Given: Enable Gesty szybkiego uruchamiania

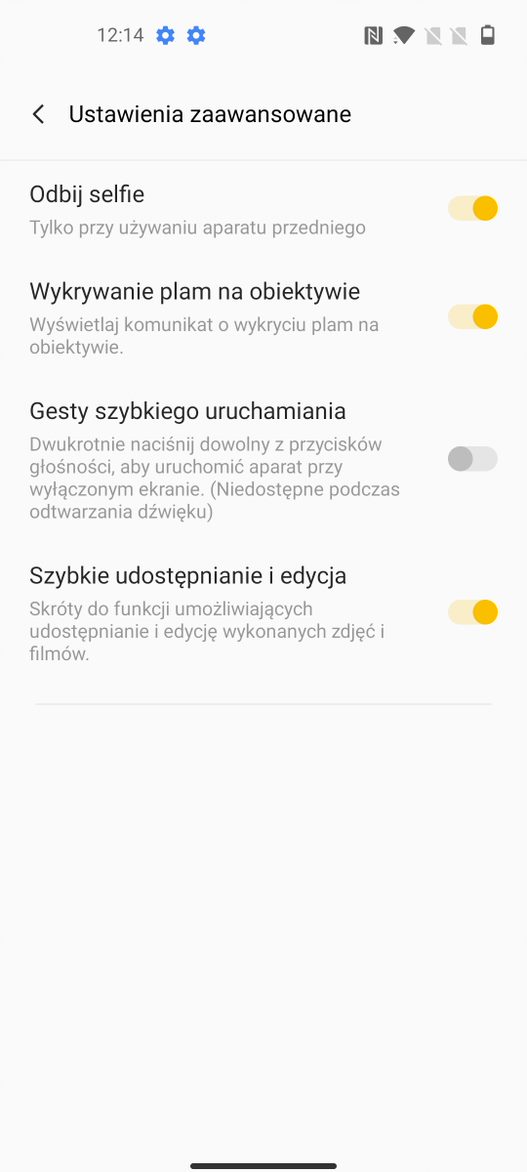Looking at the screenshot, I should (x=472, y=459).
